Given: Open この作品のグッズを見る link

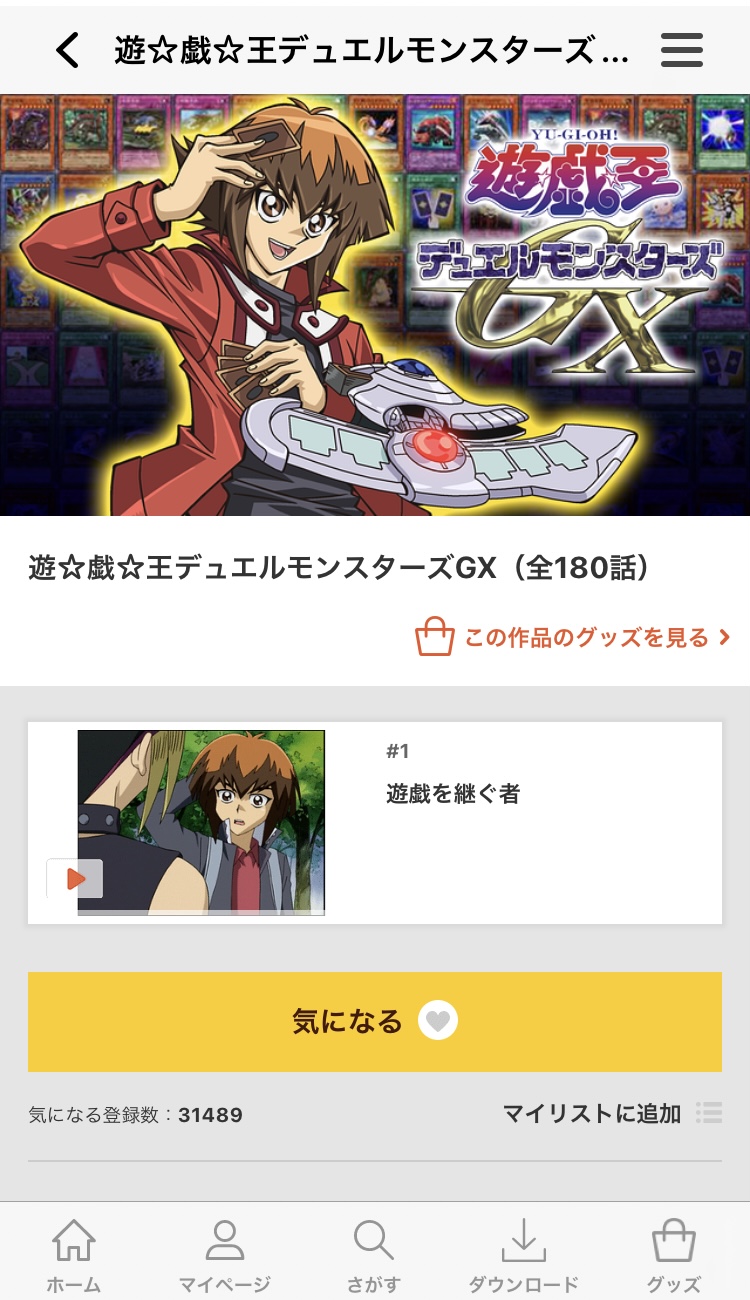Looking at the screenshot, I should [x=573, y=638].
